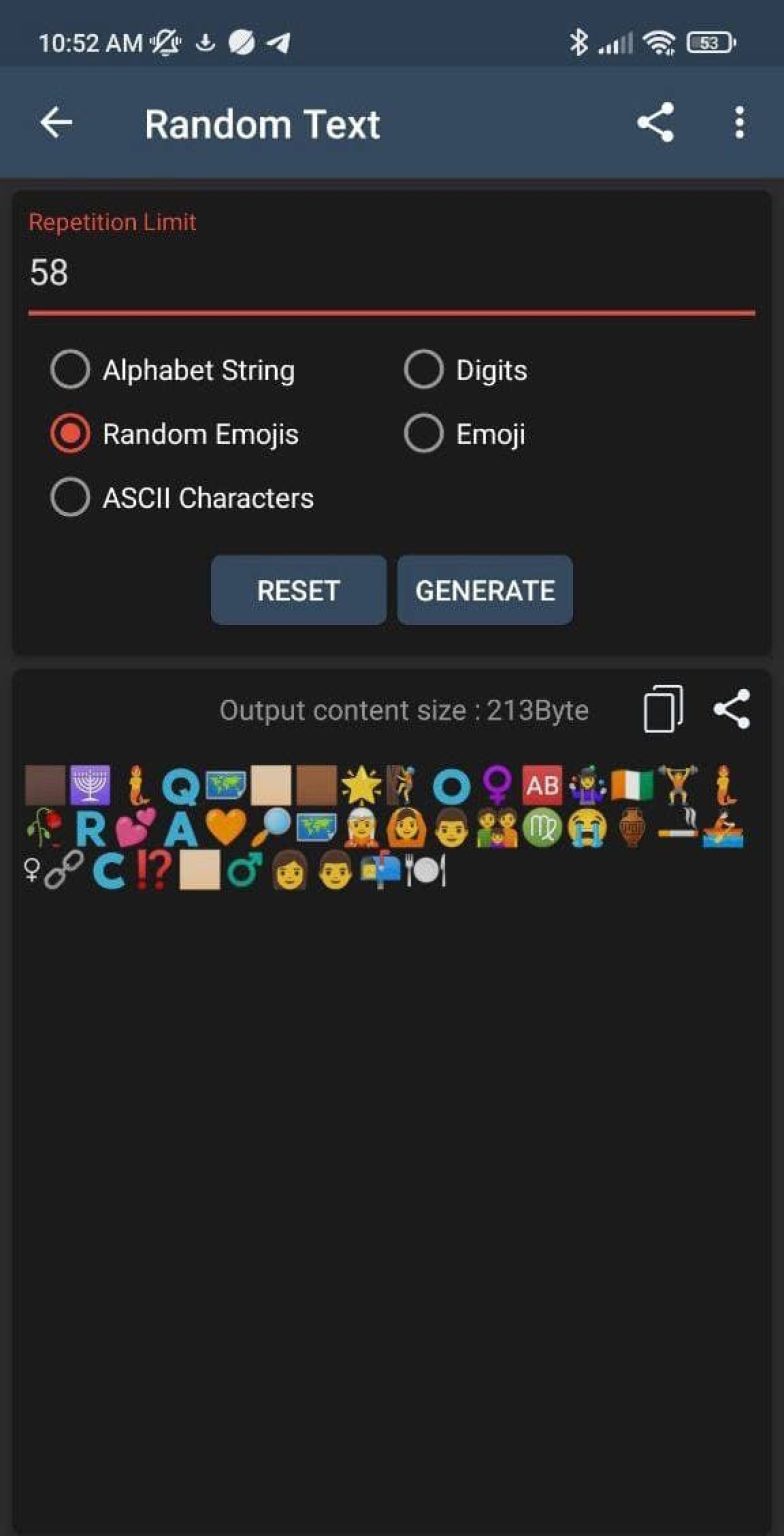Click the muted notifications icon in the status bar
Viewport: 784px width, 1536px height.
click(163, 42)
